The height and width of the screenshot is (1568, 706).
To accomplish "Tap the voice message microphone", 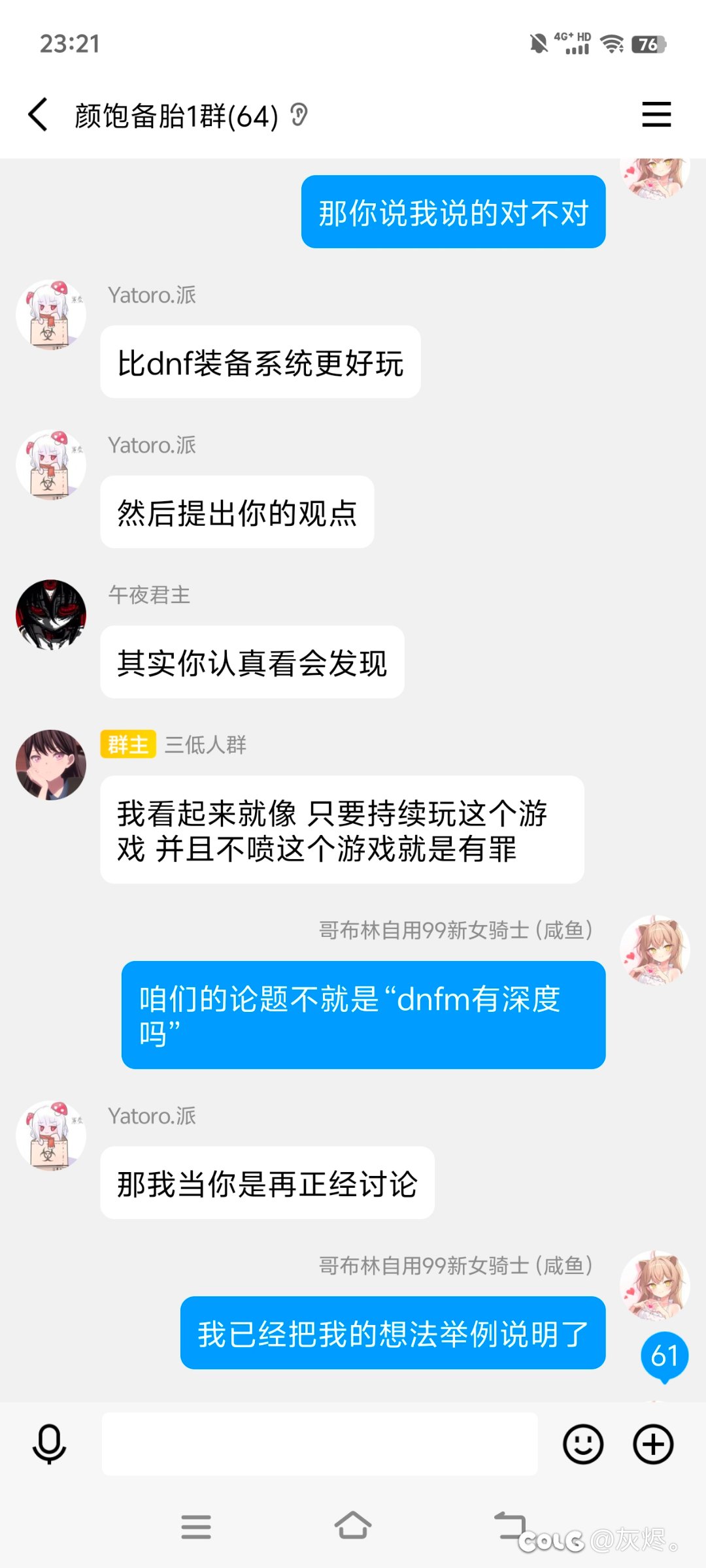I will point(49,1444).
